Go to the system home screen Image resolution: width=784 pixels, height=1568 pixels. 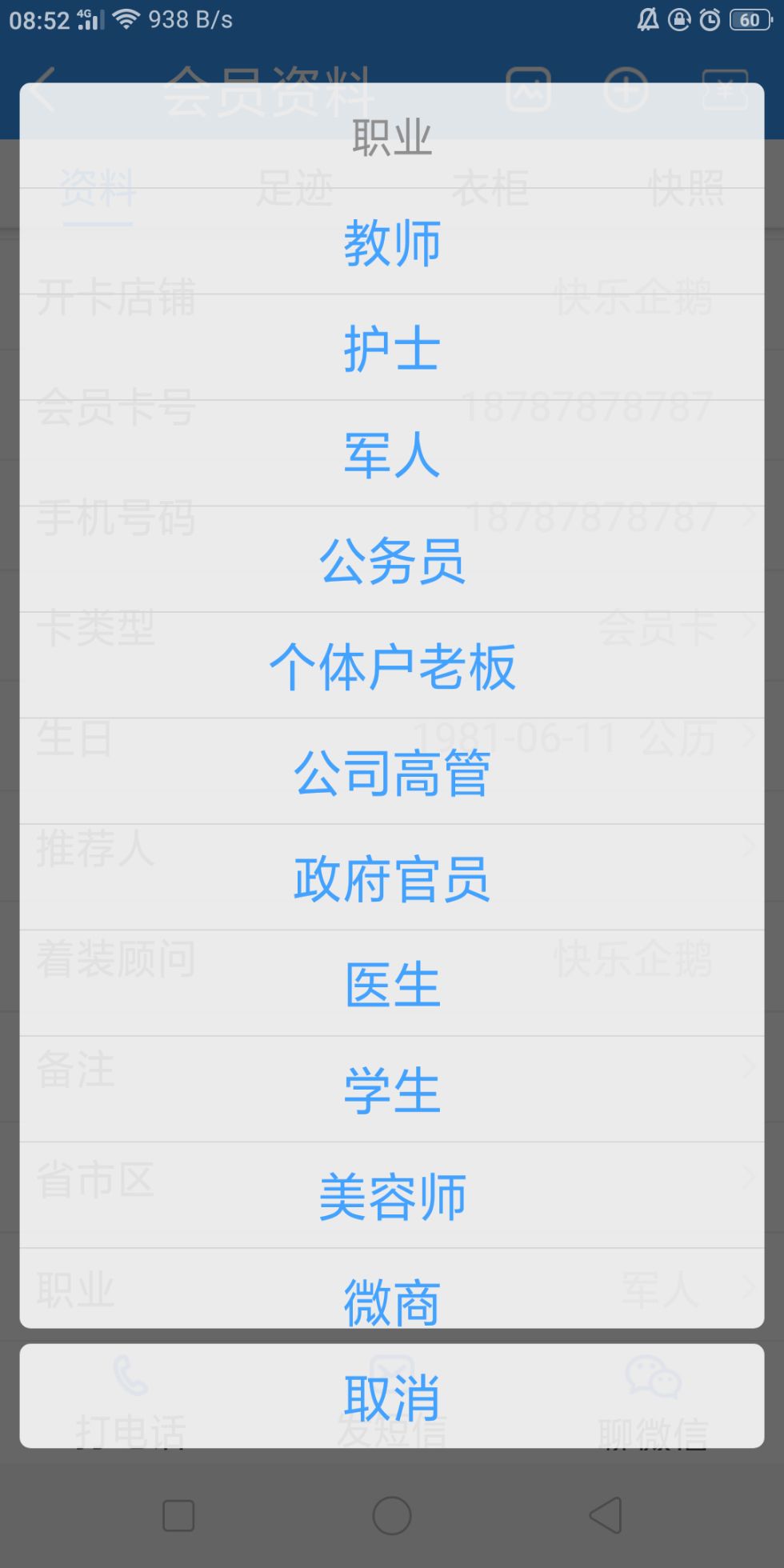(392, 1515)
